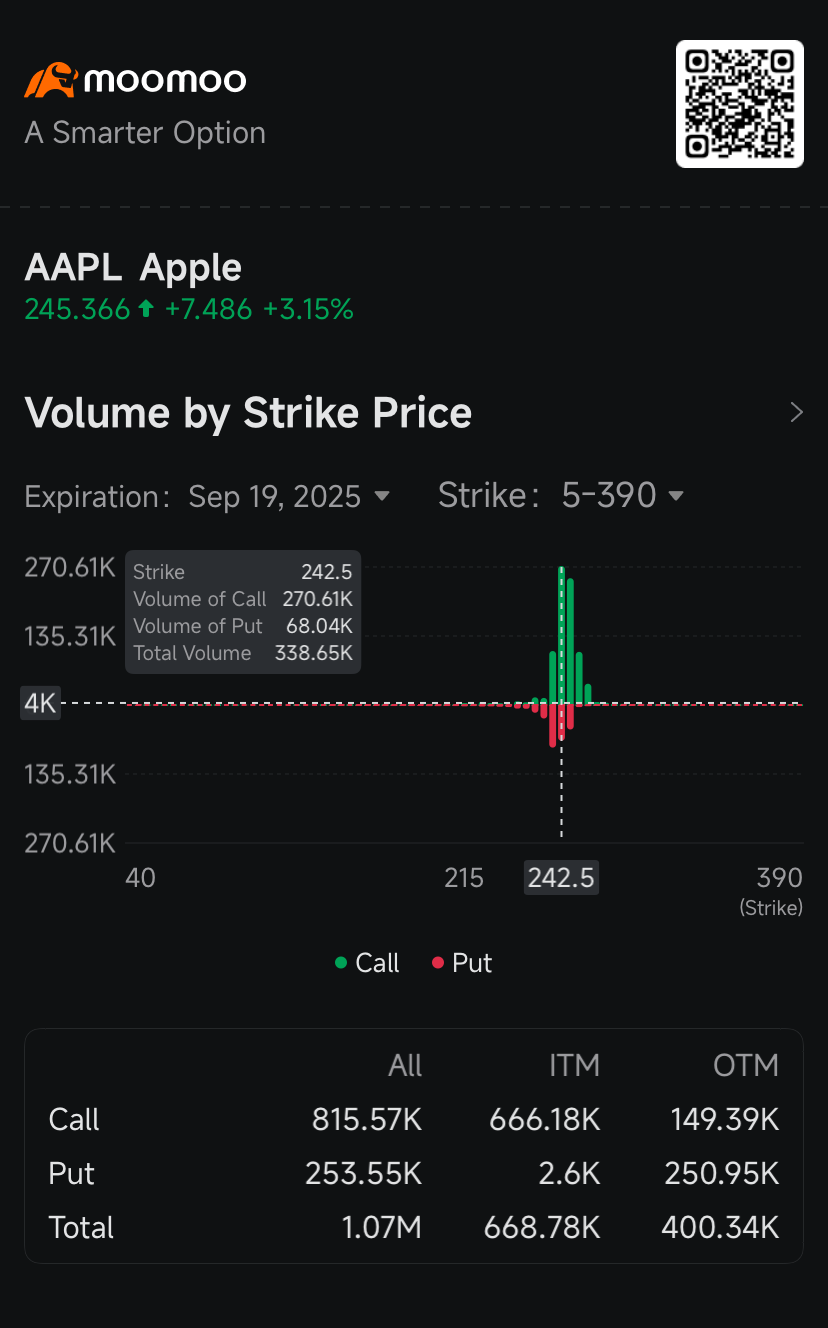Viewport: 828px width, 1328px height.
Task: Open the Strike range 5-390 dropdown
Action: (x=622, y=494)
